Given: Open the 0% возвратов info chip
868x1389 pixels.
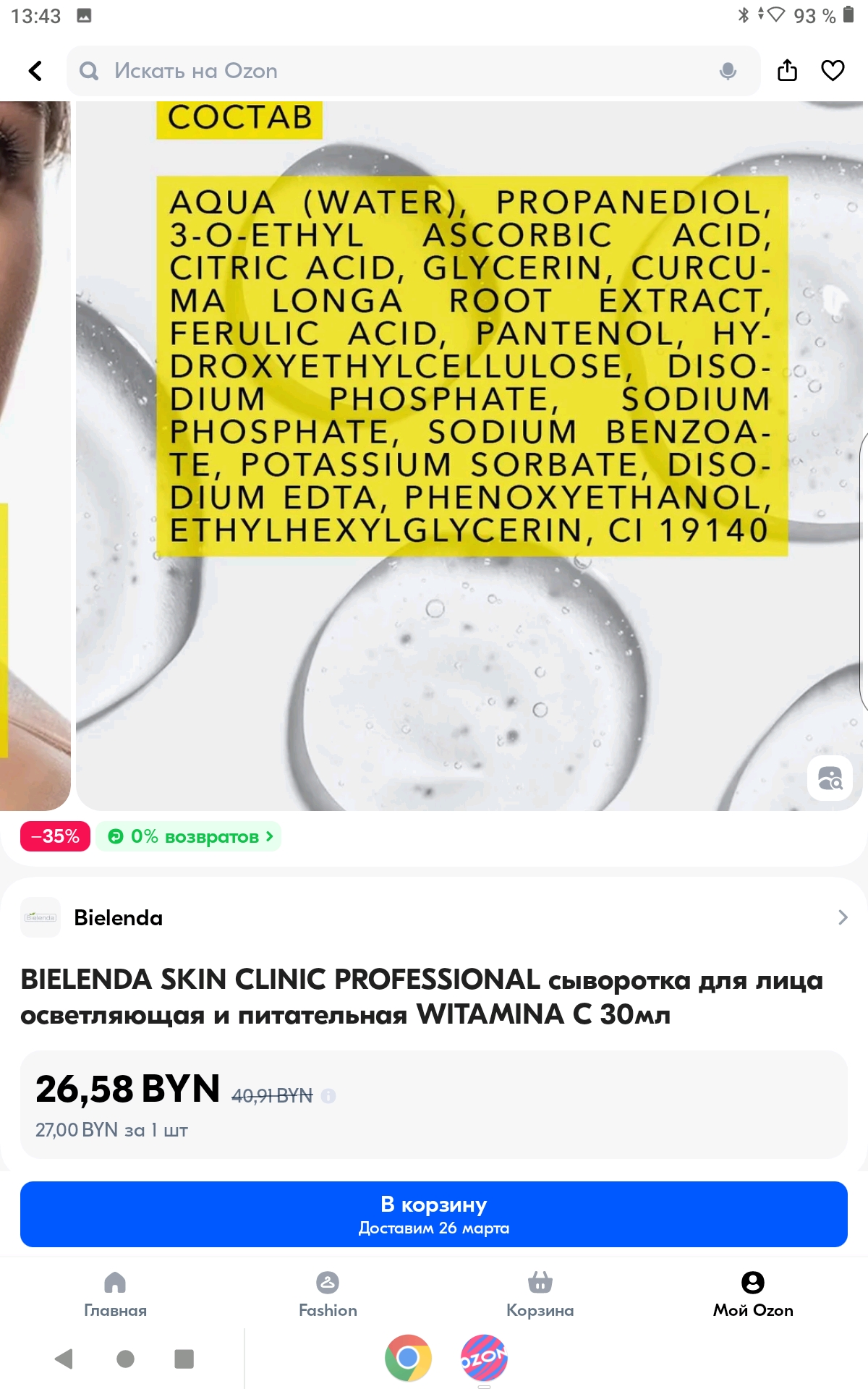Looking at the screenshot, I should [x=190, y=836].
